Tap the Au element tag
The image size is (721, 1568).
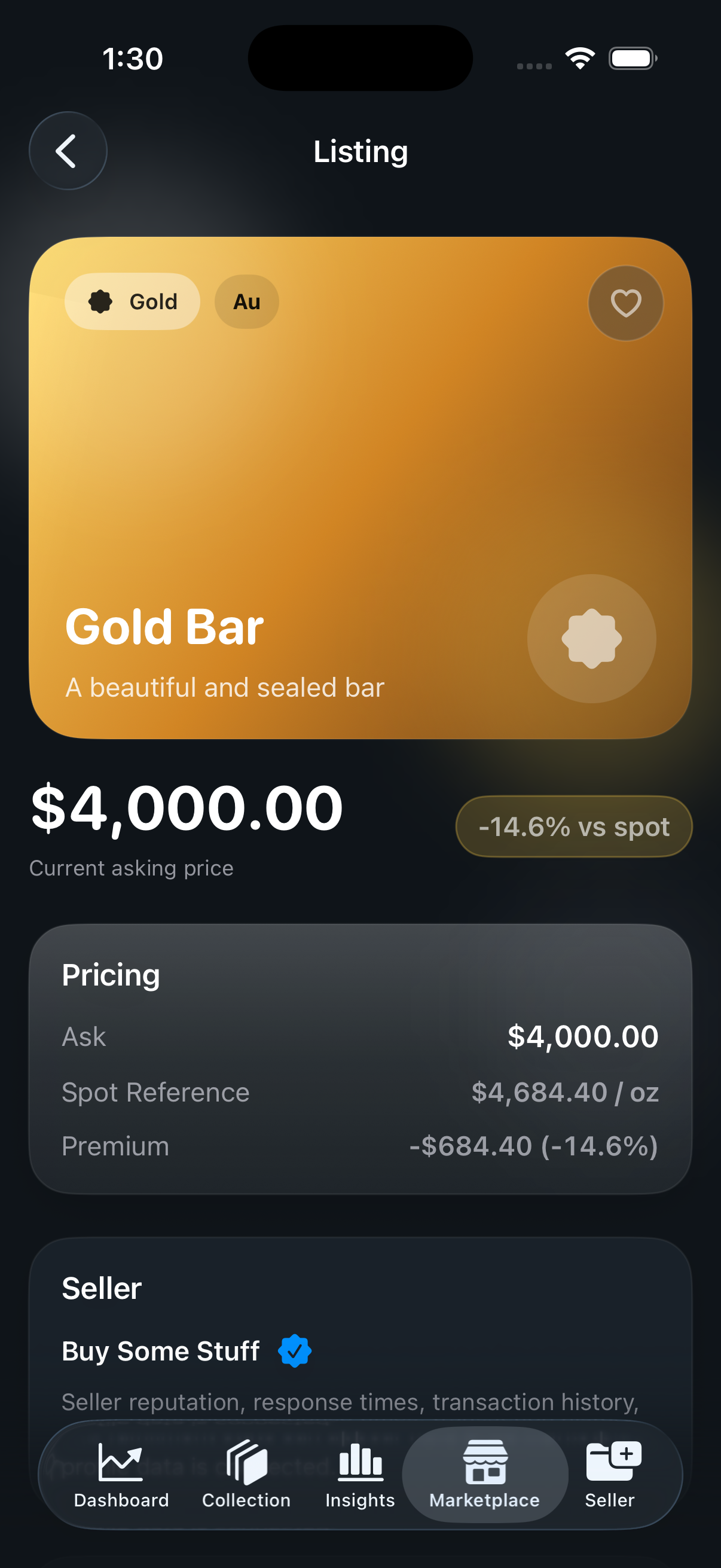coord(246,301)
